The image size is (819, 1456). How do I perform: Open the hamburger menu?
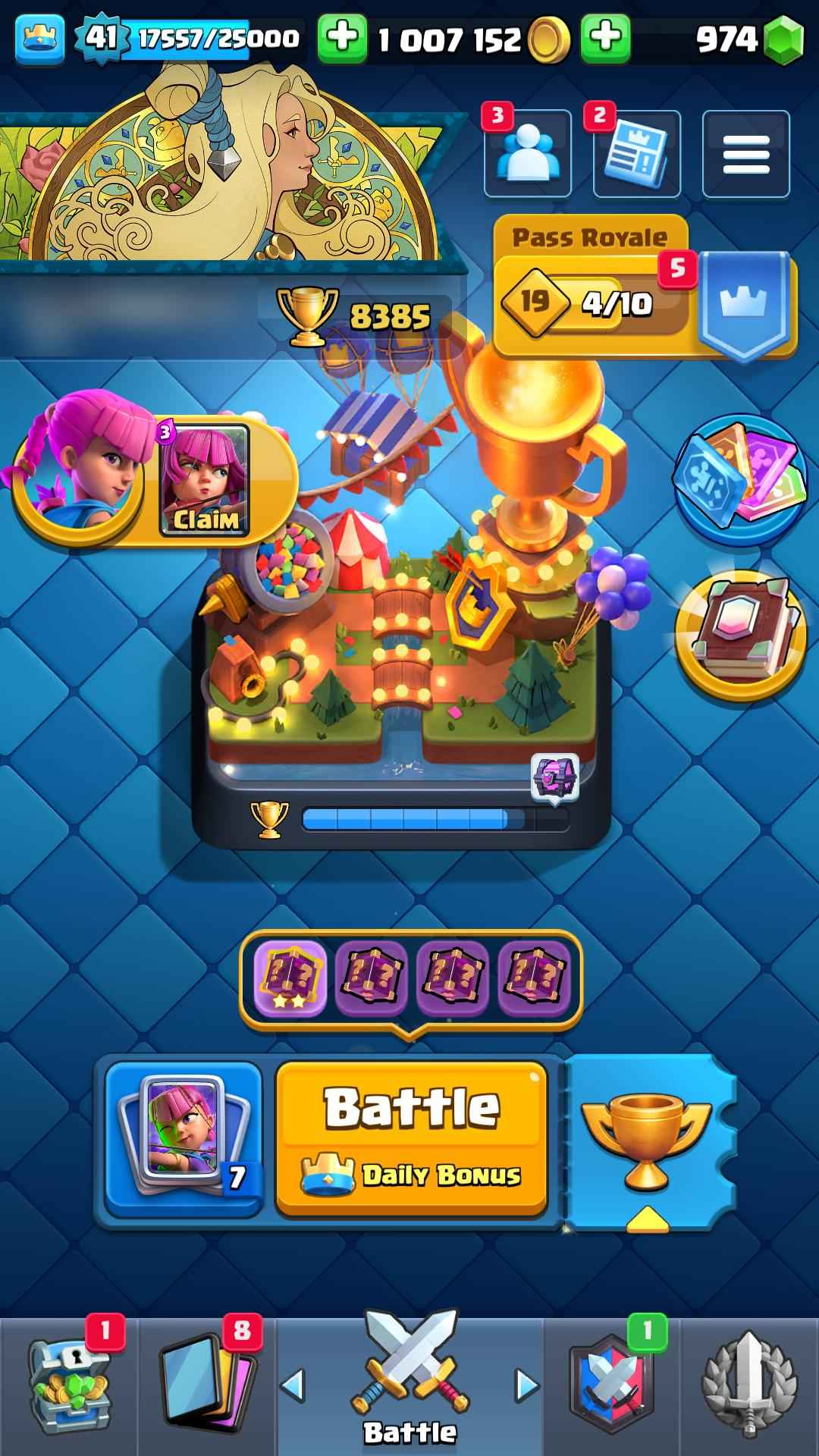click(745, 154)
